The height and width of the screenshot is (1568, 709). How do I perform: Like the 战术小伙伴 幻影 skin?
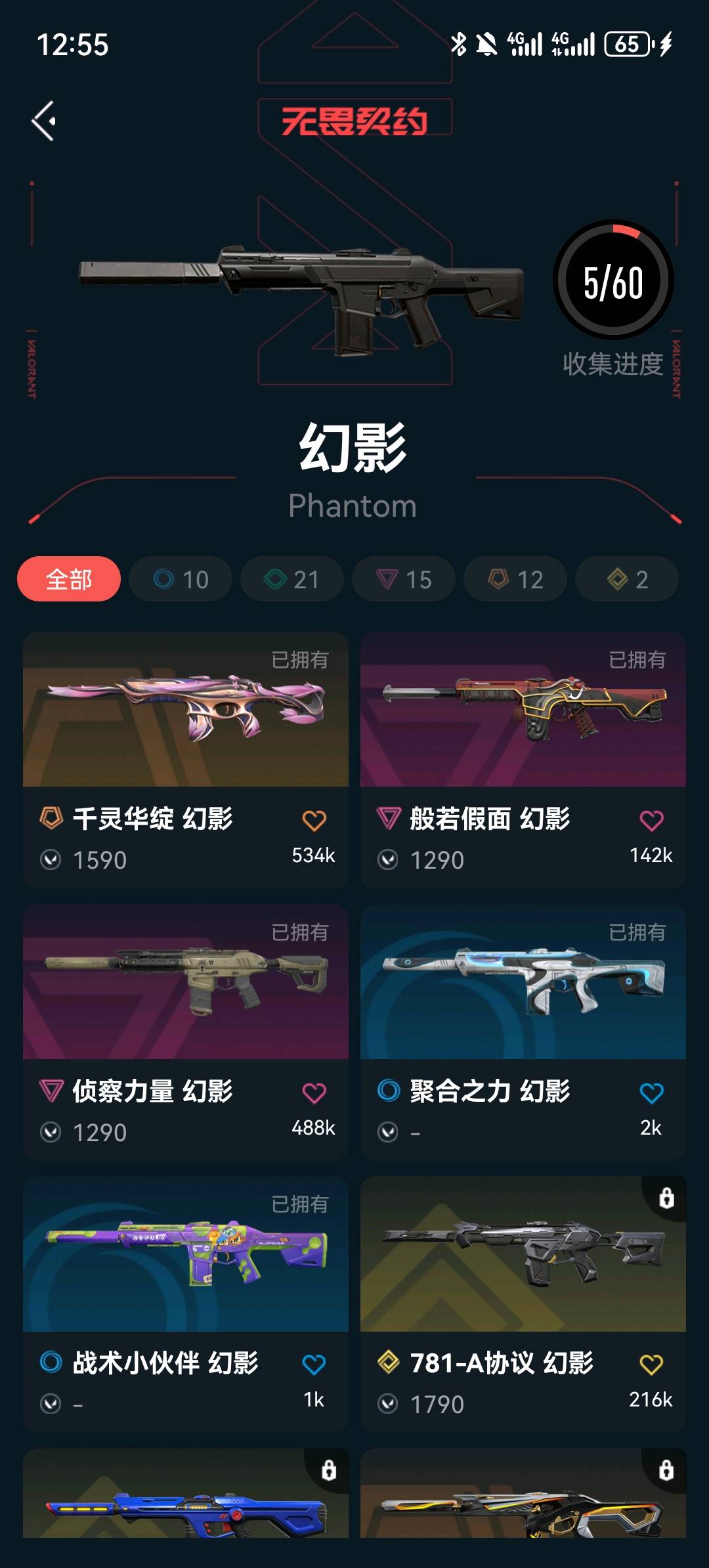click(x=314, y=1364)
